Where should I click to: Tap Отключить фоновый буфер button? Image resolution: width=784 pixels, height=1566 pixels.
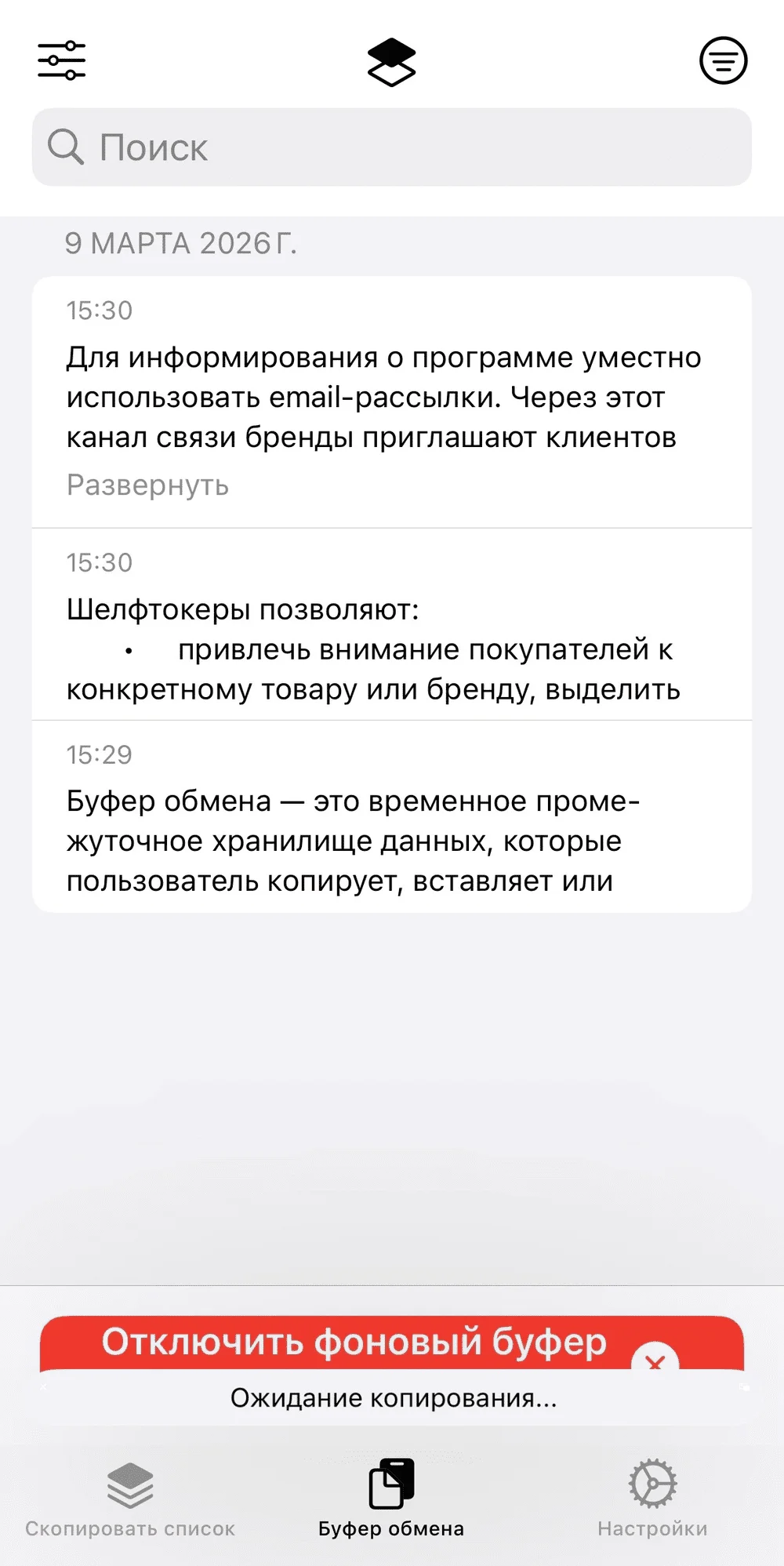click(x=354, y=1343)
